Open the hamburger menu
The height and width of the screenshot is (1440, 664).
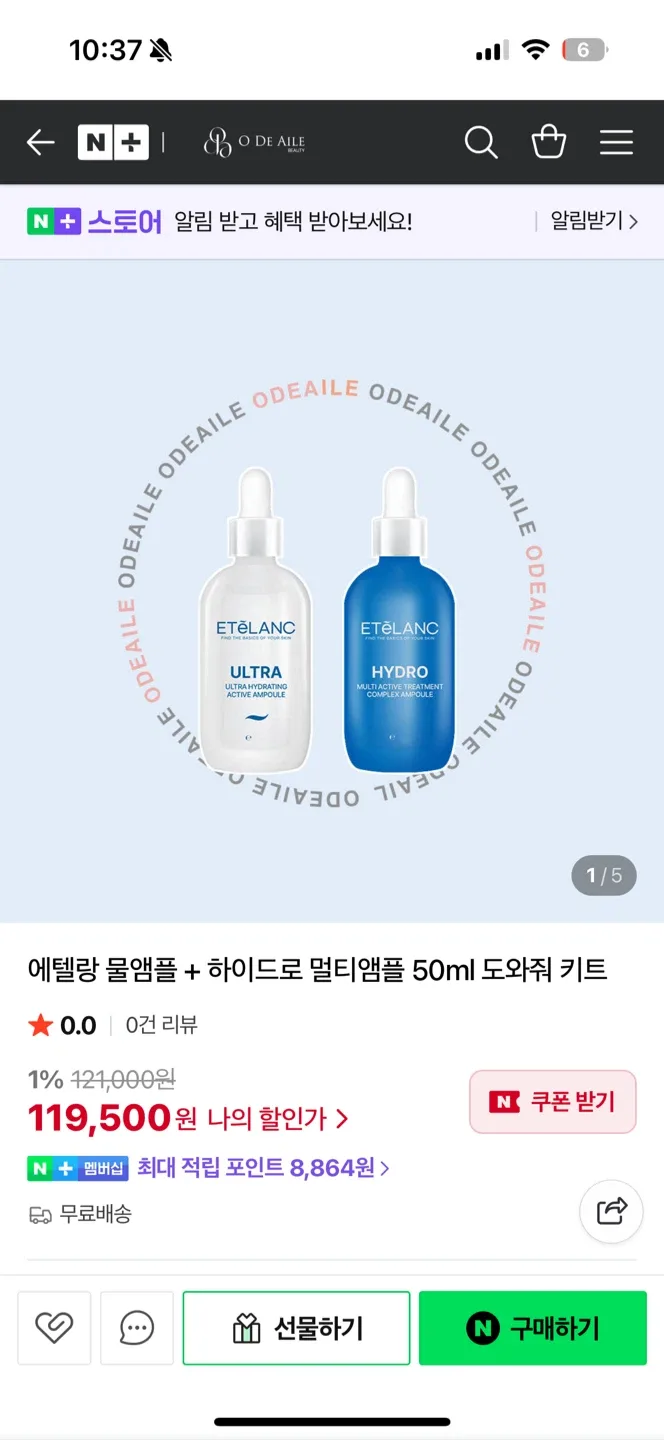[616, 143]
